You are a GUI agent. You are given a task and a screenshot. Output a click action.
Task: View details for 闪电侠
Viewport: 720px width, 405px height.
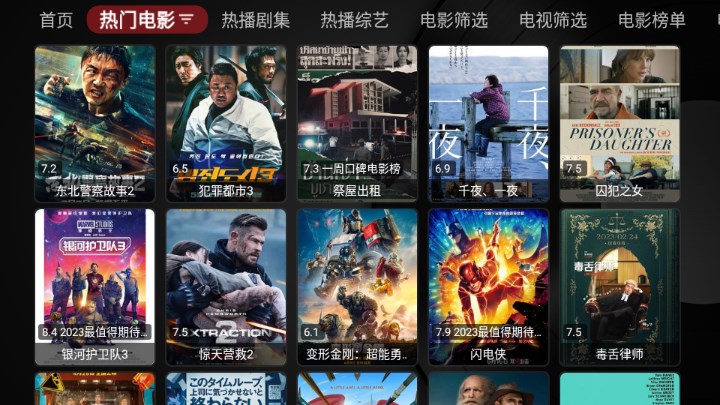coord(488,286)
